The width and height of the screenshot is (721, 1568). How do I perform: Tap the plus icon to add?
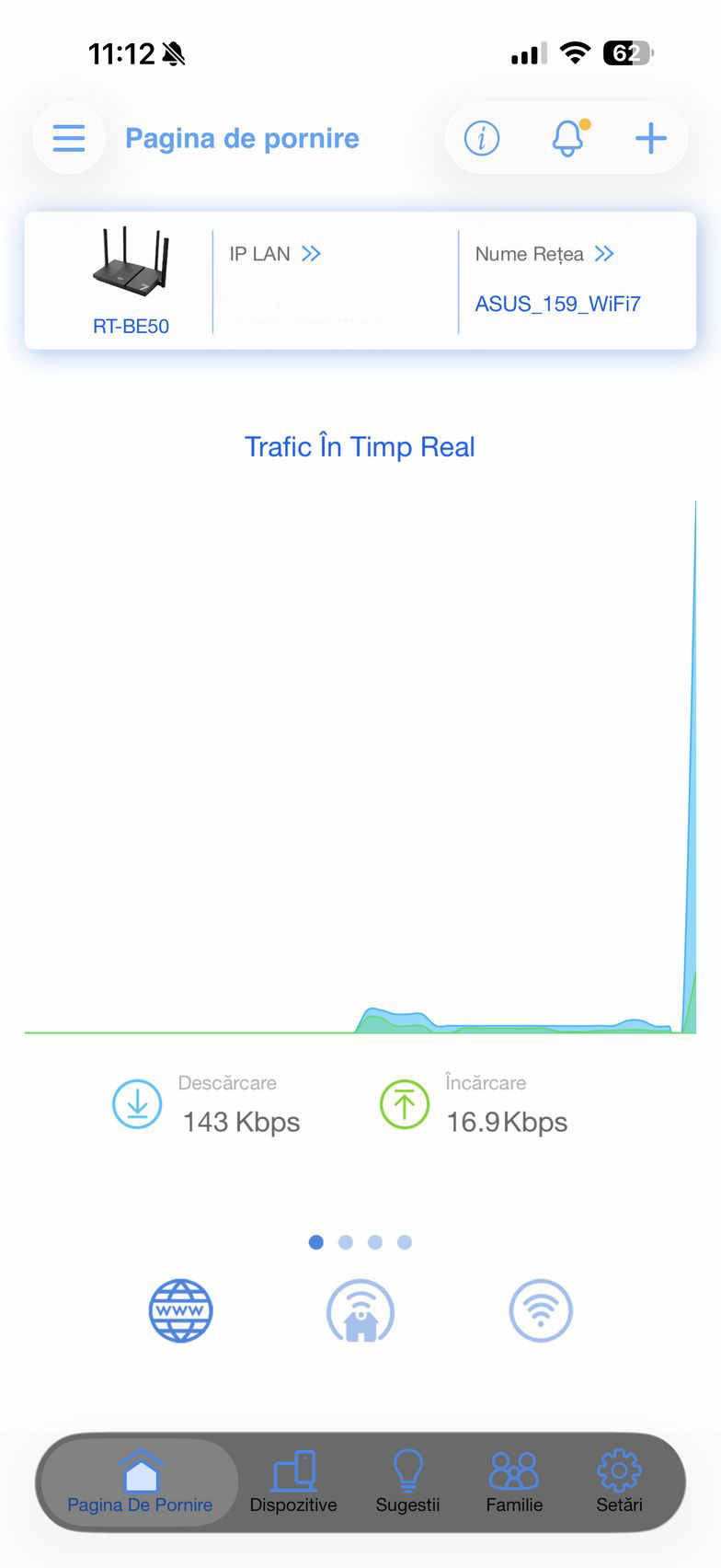(x=650, y=139)
